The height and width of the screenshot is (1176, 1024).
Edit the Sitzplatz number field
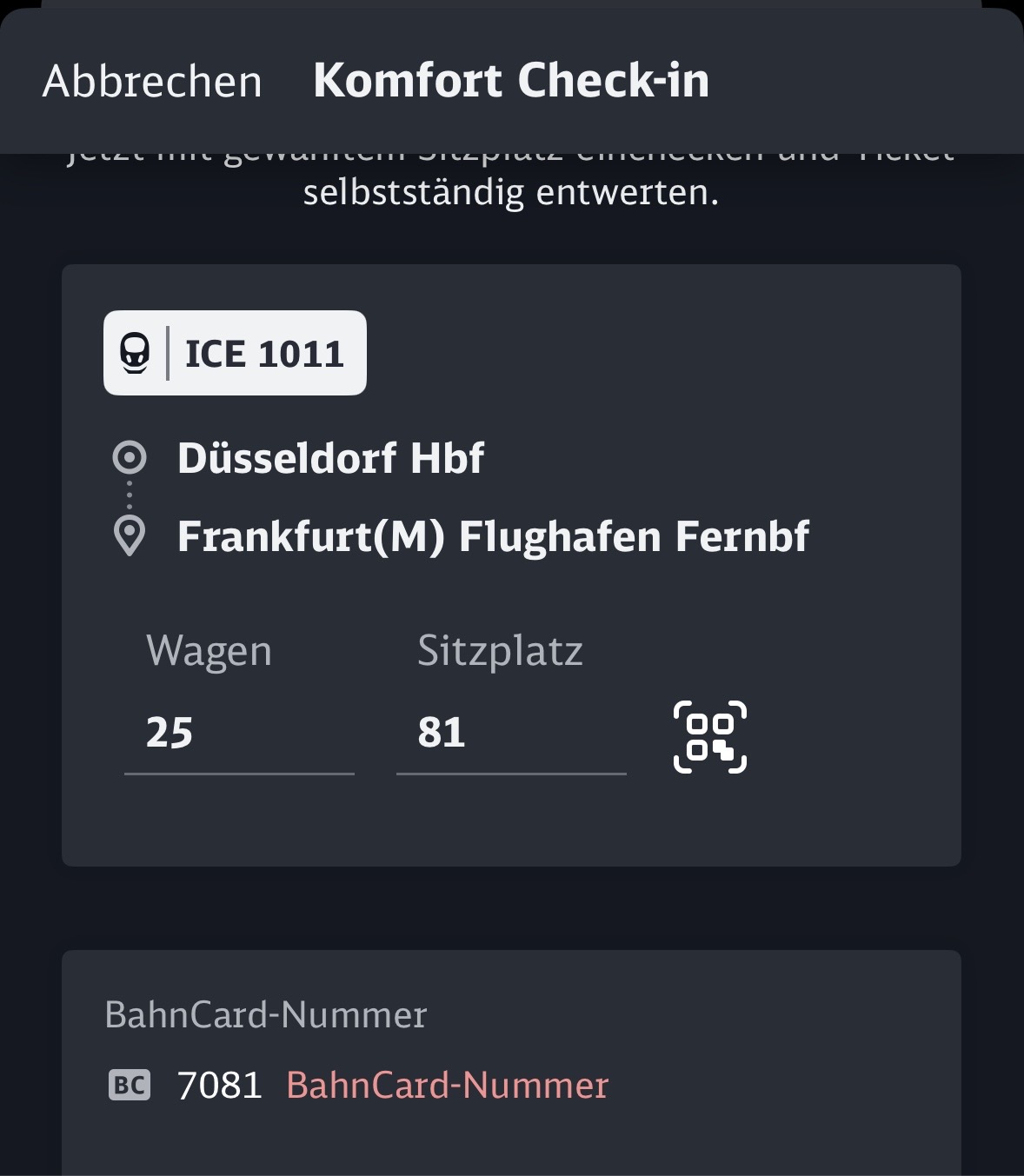coord(510,733)
